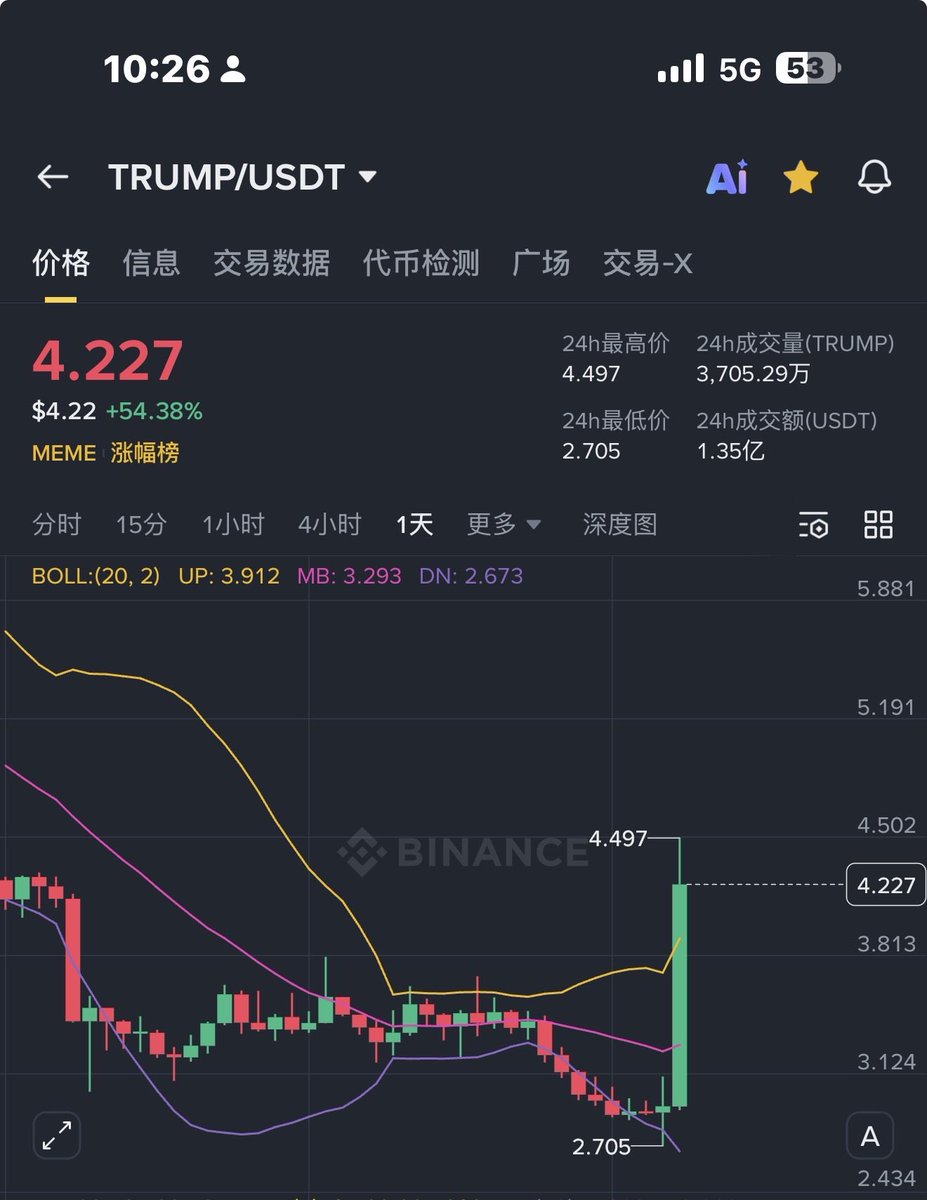Expand the 更多 interval dropdown

[504, 524]
